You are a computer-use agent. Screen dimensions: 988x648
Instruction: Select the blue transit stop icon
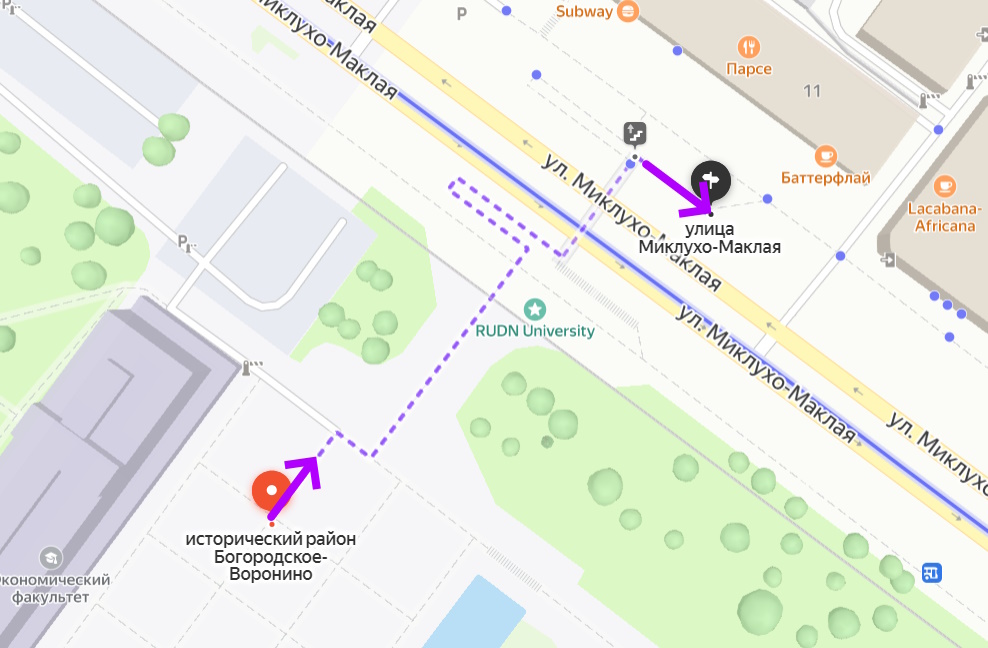[x=931, y=573]
